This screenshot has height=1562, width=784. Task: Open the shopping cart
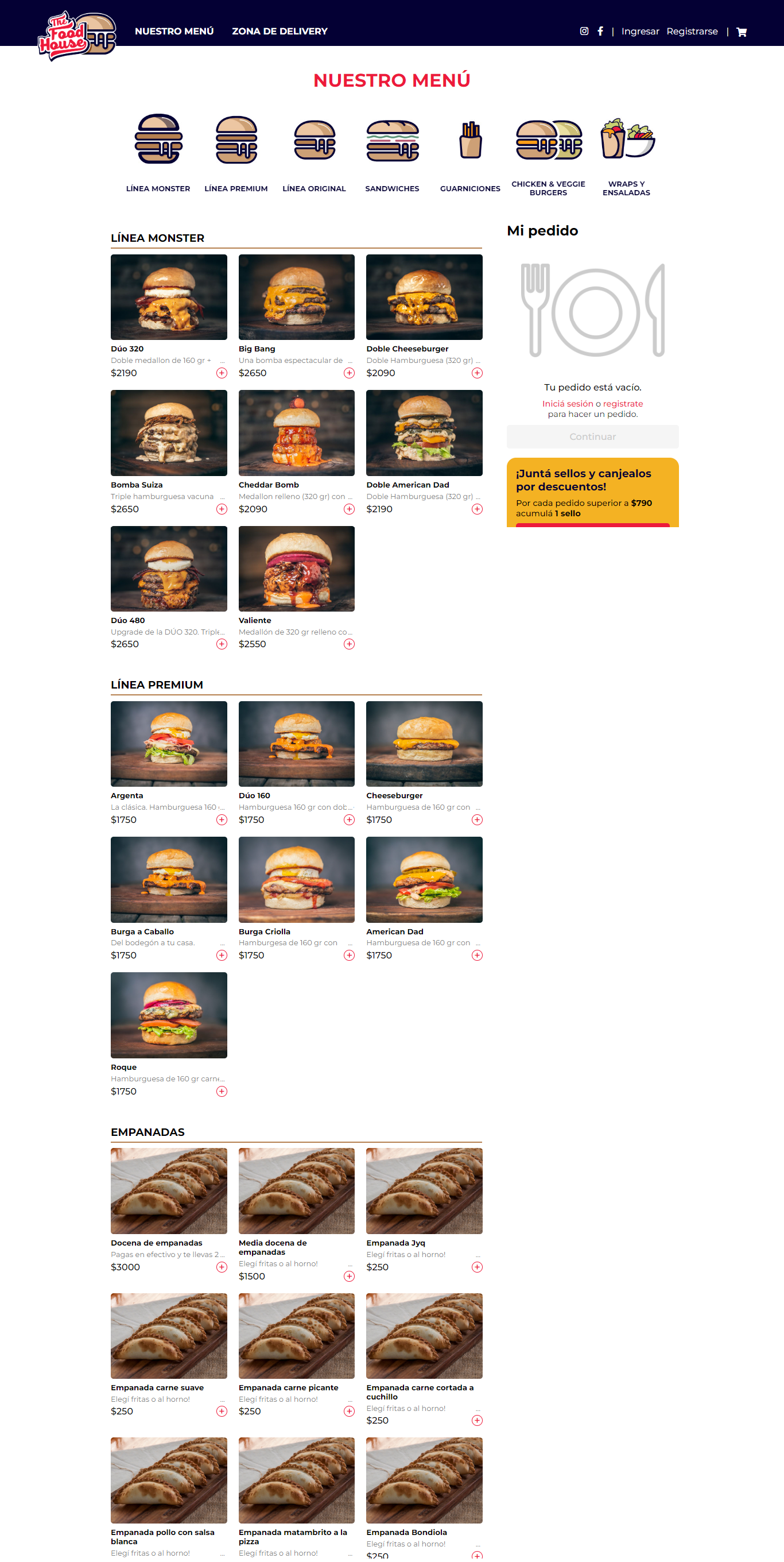click(741, 32)
